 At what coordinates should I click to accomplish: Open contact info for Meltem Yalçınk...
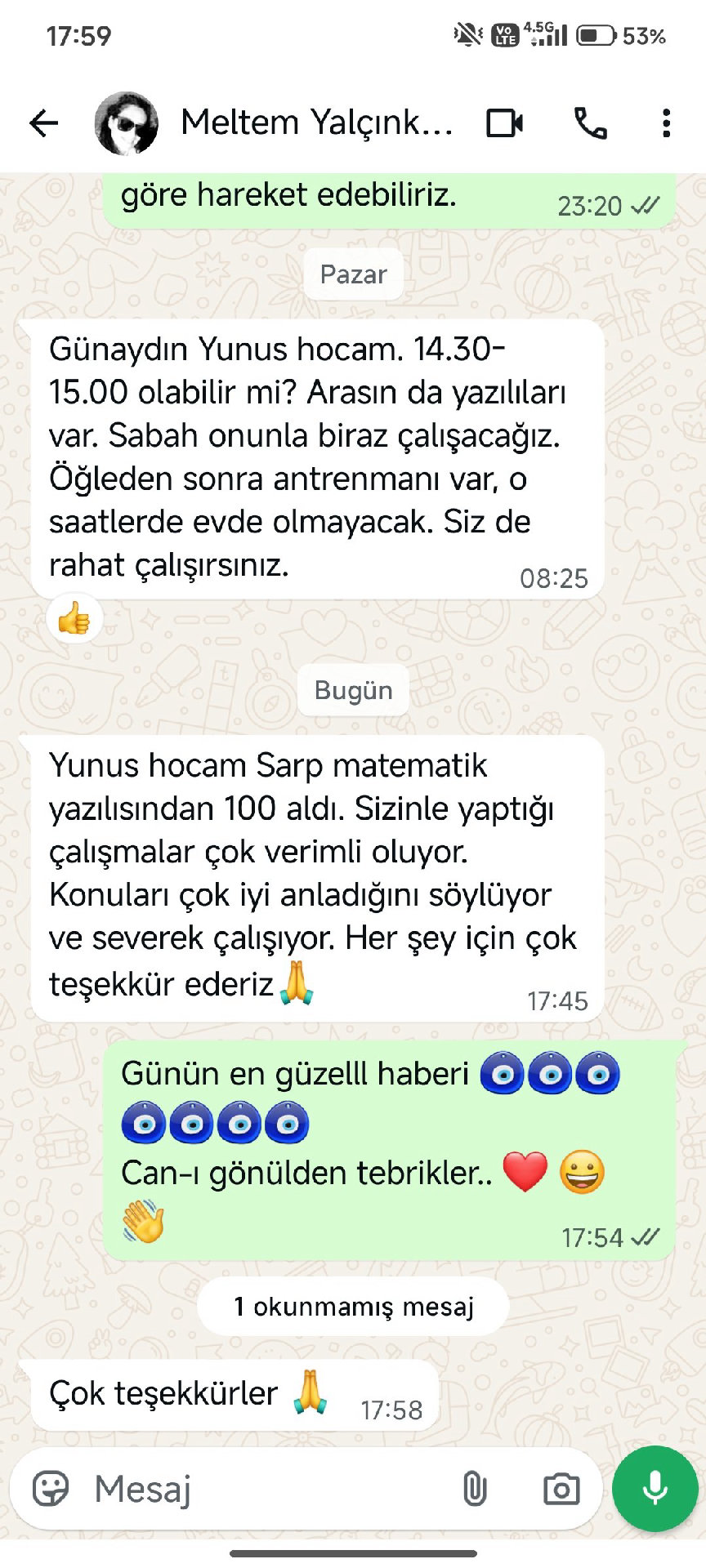click(316, 122)
